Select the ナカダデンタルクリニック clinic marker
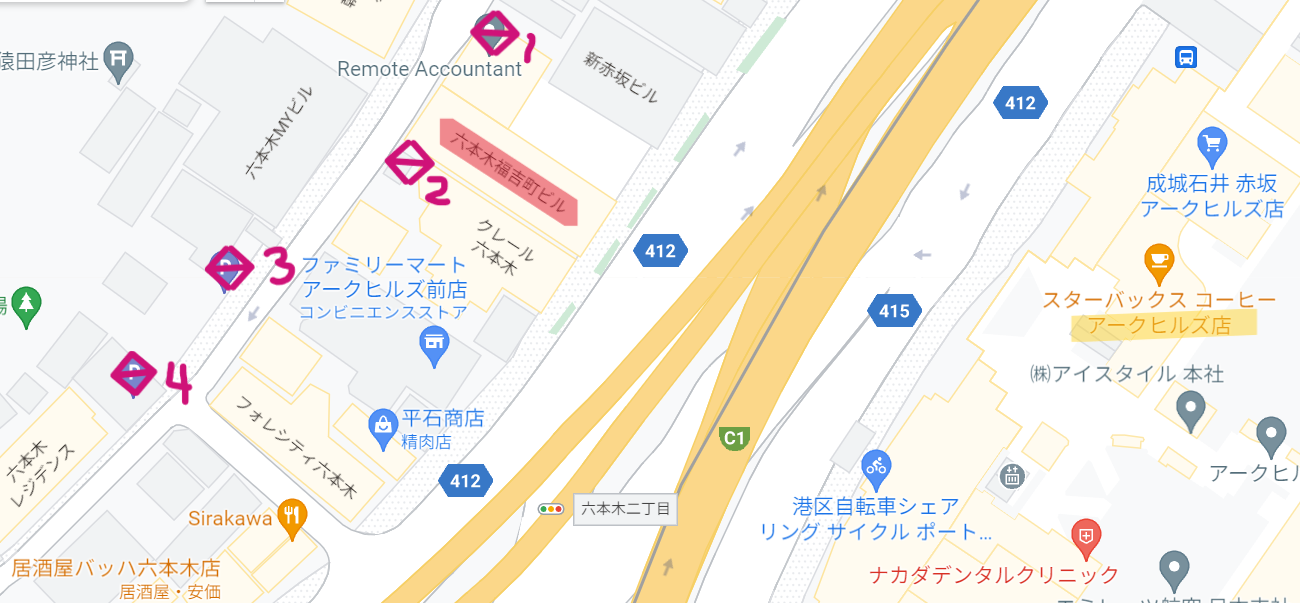The width and height of the screenshot is (1300, 603). tap(1085, 538)
